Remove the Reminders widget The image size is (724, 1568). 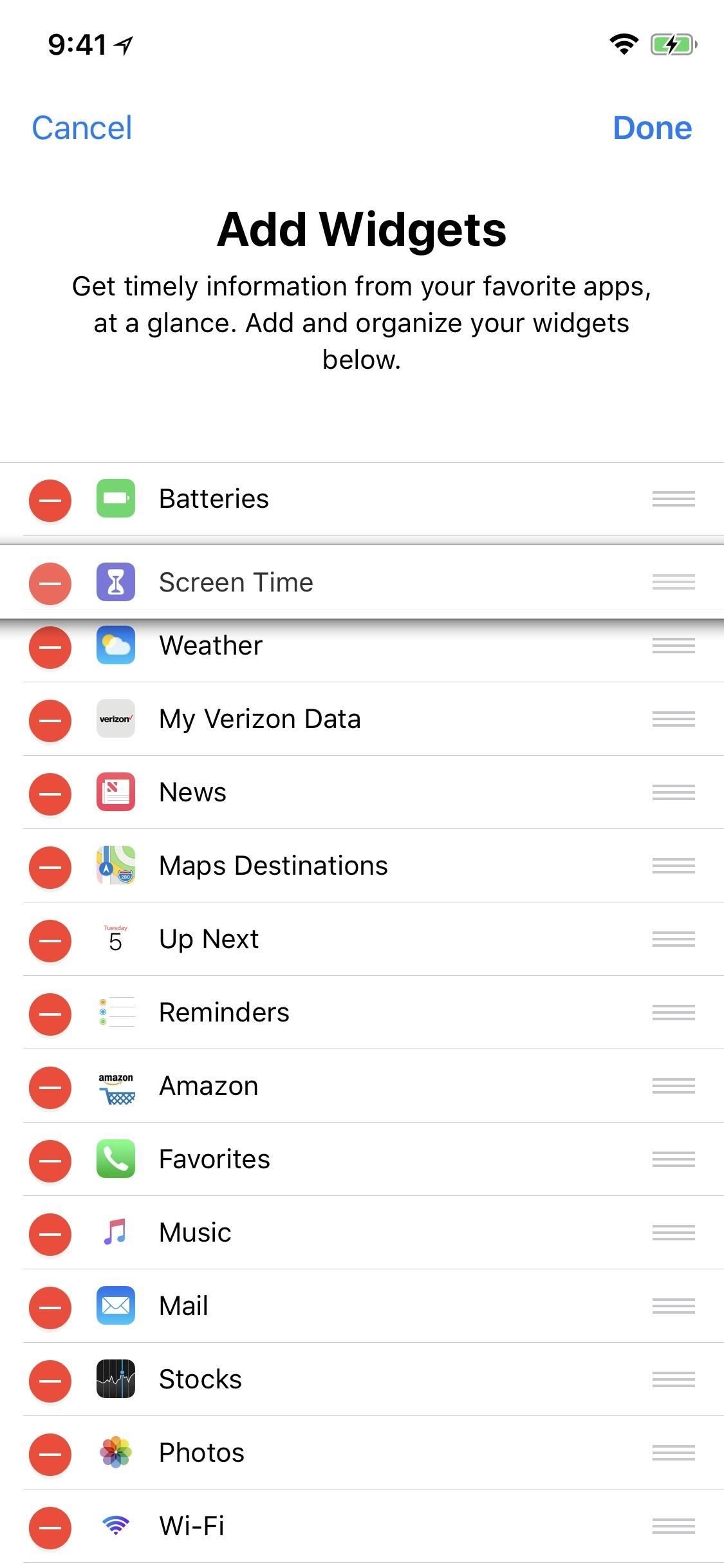pyautogui.click(x=50, y=1014)
